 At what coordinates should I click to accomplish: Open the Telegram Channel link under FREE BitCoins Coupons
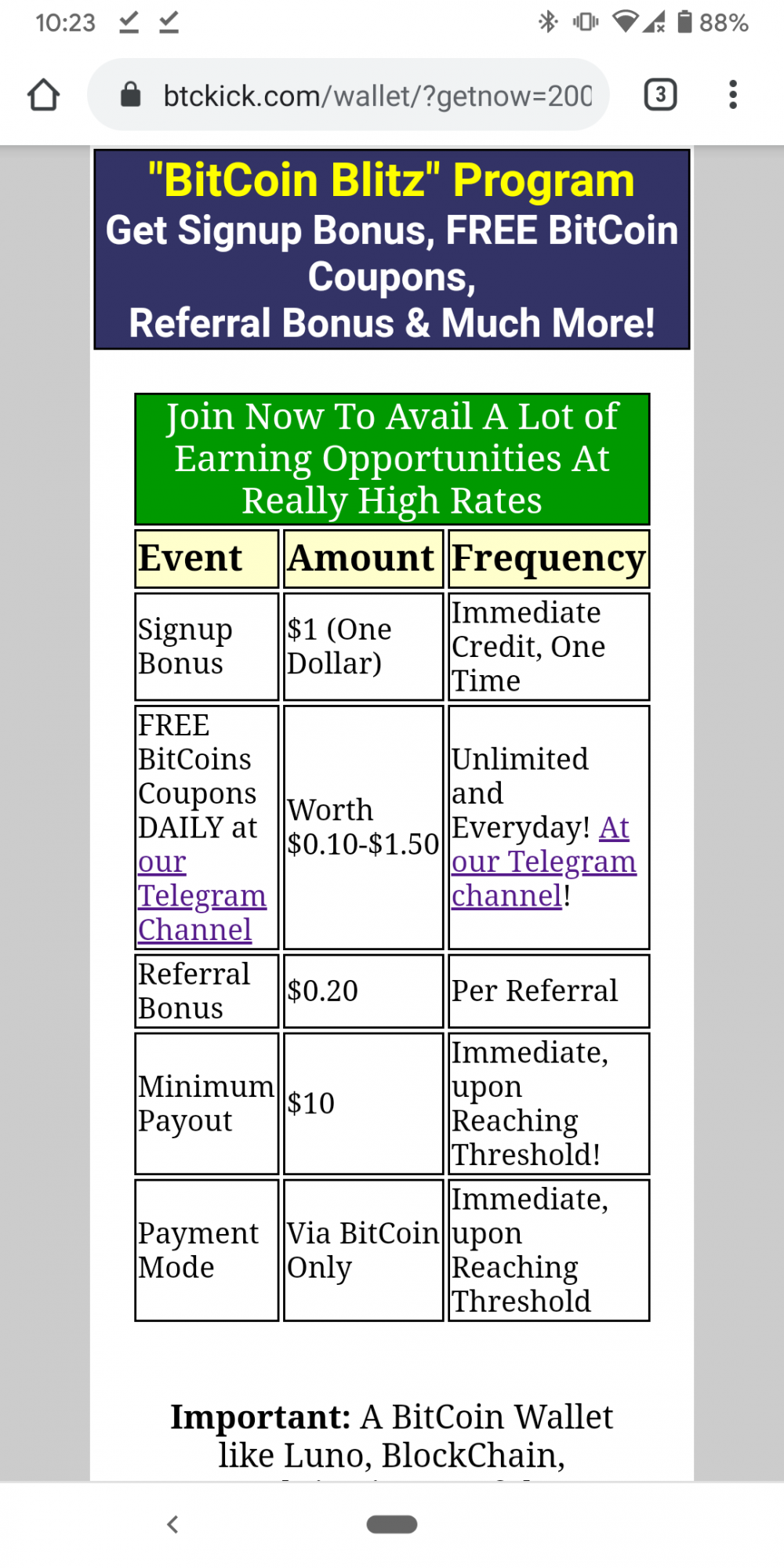pos(202,895)
